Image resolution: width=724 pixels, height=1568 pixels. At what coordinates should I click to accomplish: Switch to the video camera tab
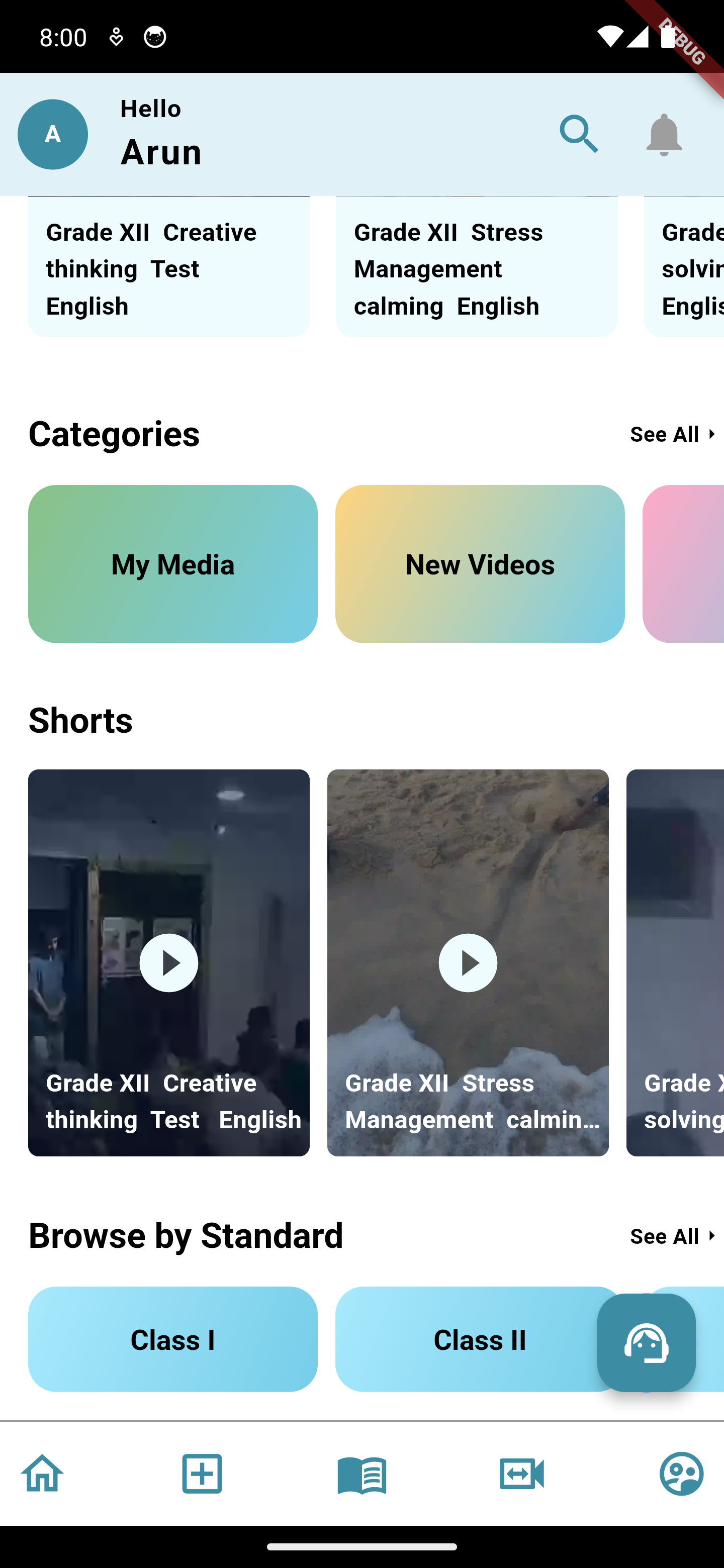click(522, 1474)
